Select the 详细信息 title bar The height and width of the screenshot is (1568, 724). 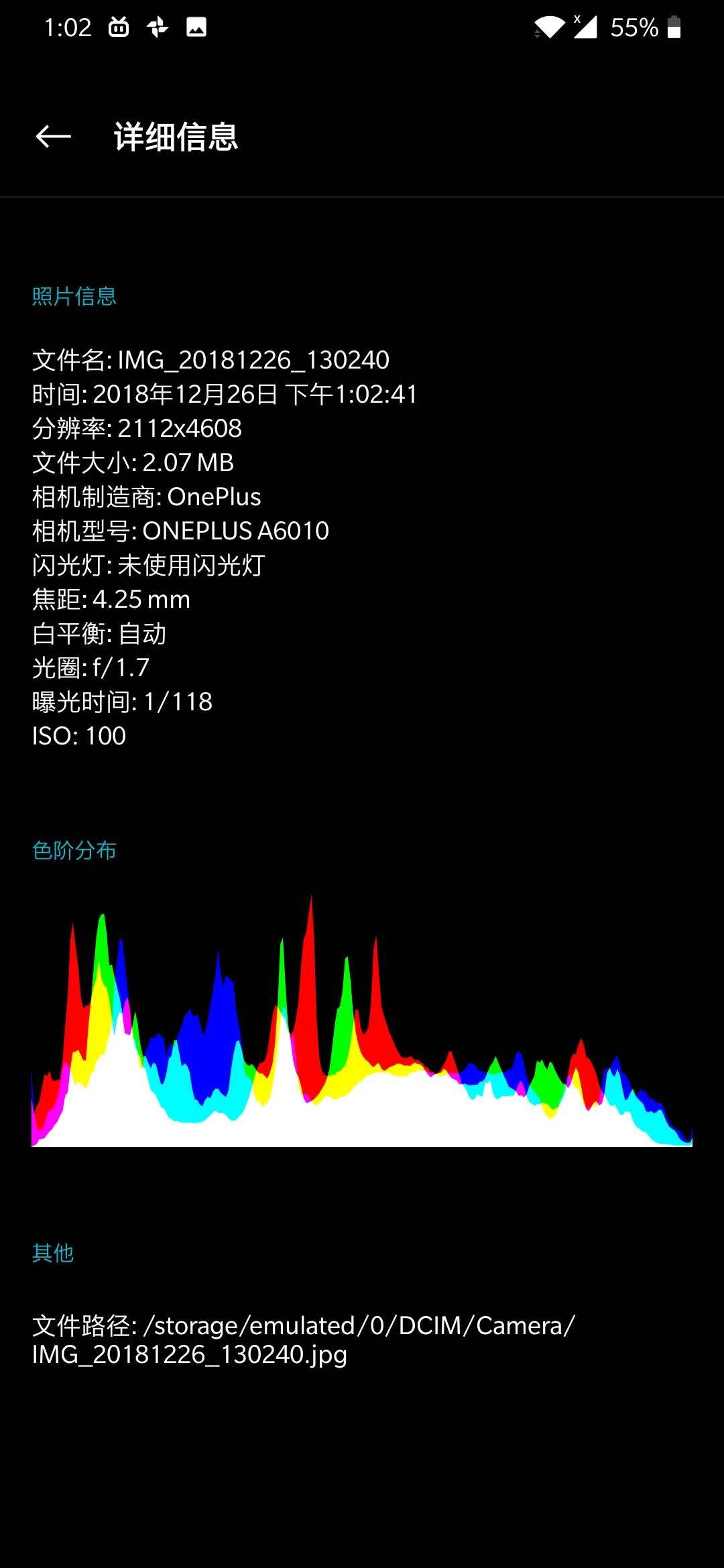coord(177,137)
